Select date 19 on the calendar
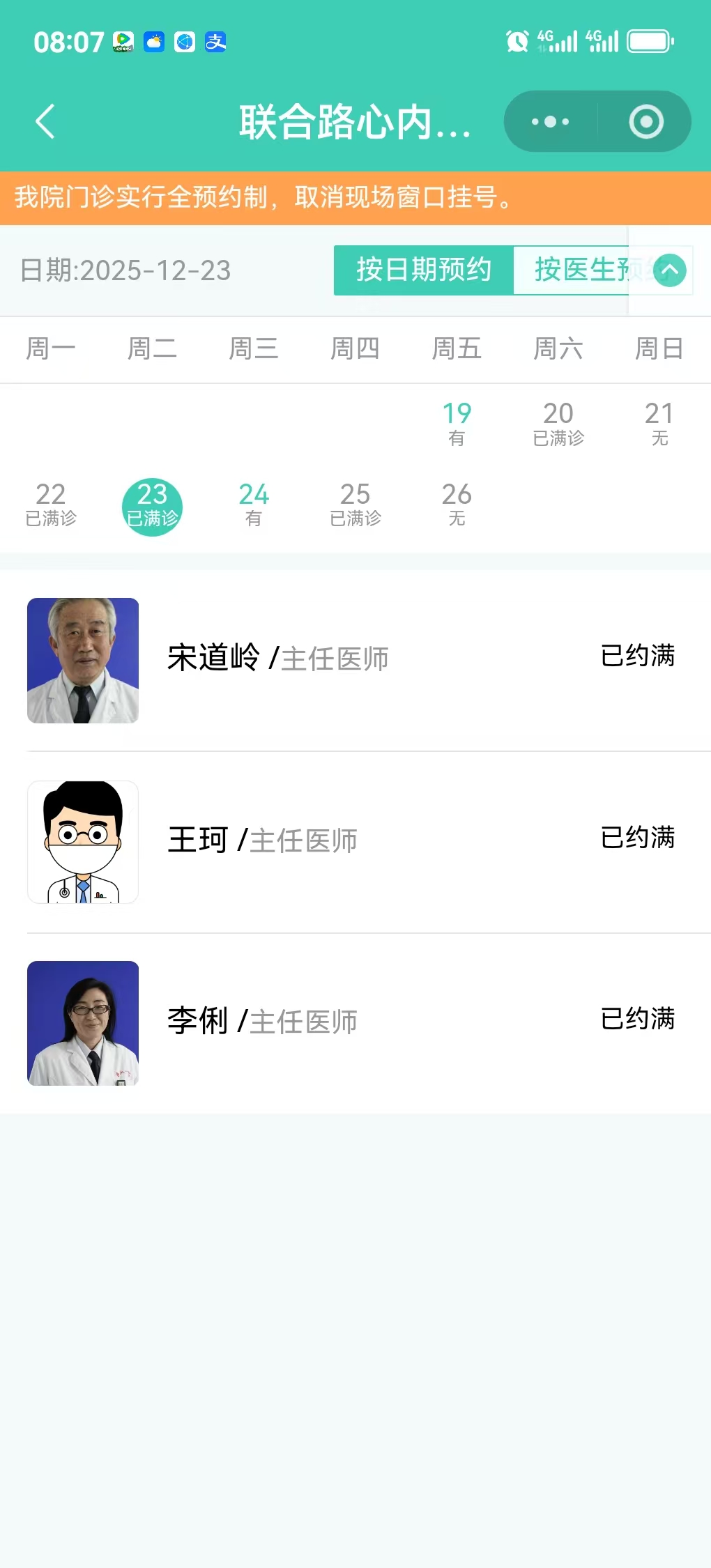 (x=457, y=422)
